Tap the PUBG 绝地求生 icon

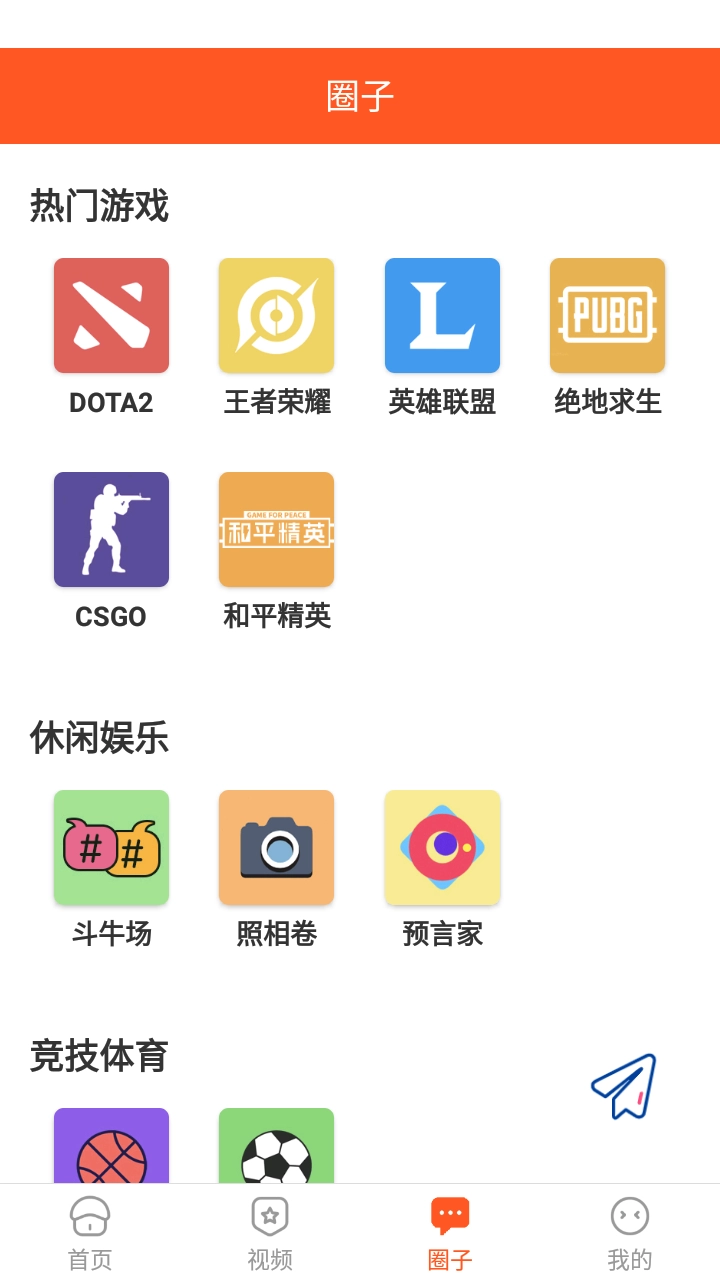606,315
